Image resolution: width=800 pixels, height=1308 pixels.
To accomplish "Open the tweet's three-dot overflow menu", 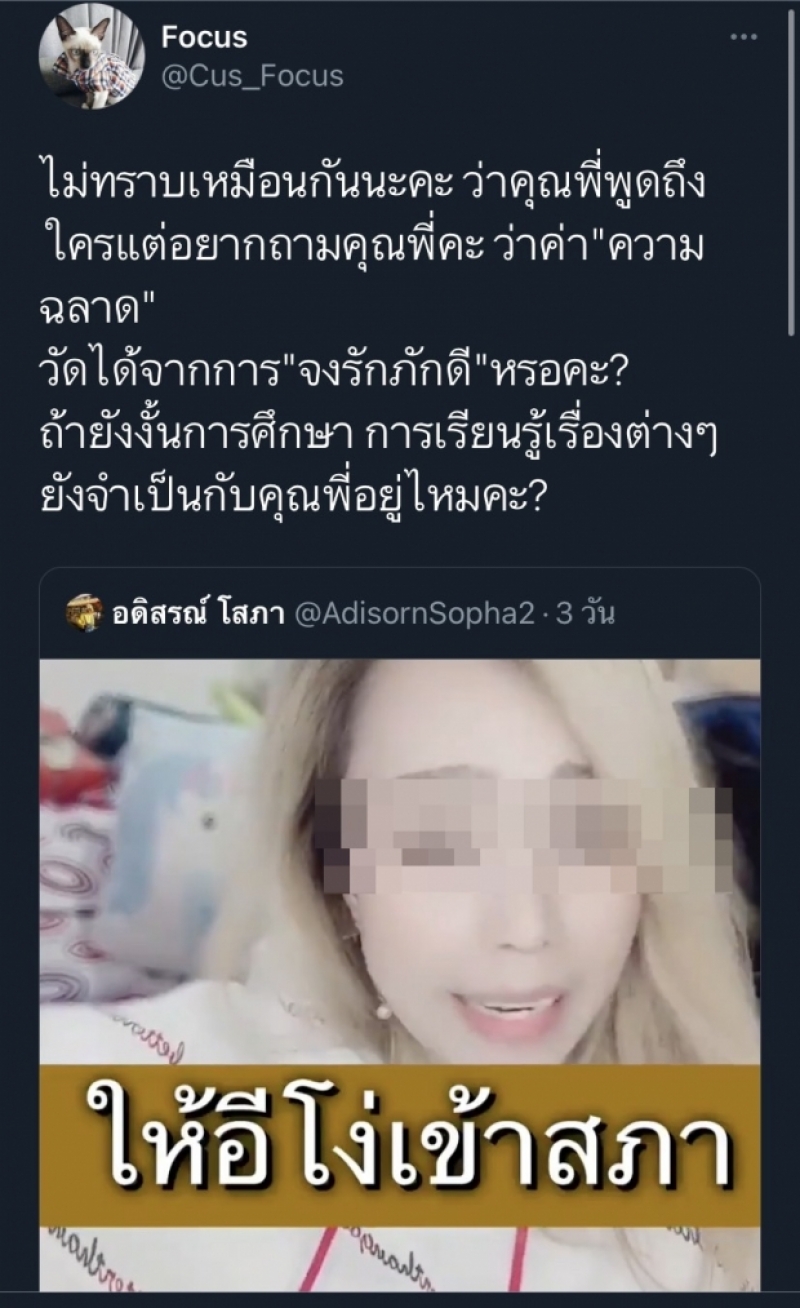I will (744, 37).
